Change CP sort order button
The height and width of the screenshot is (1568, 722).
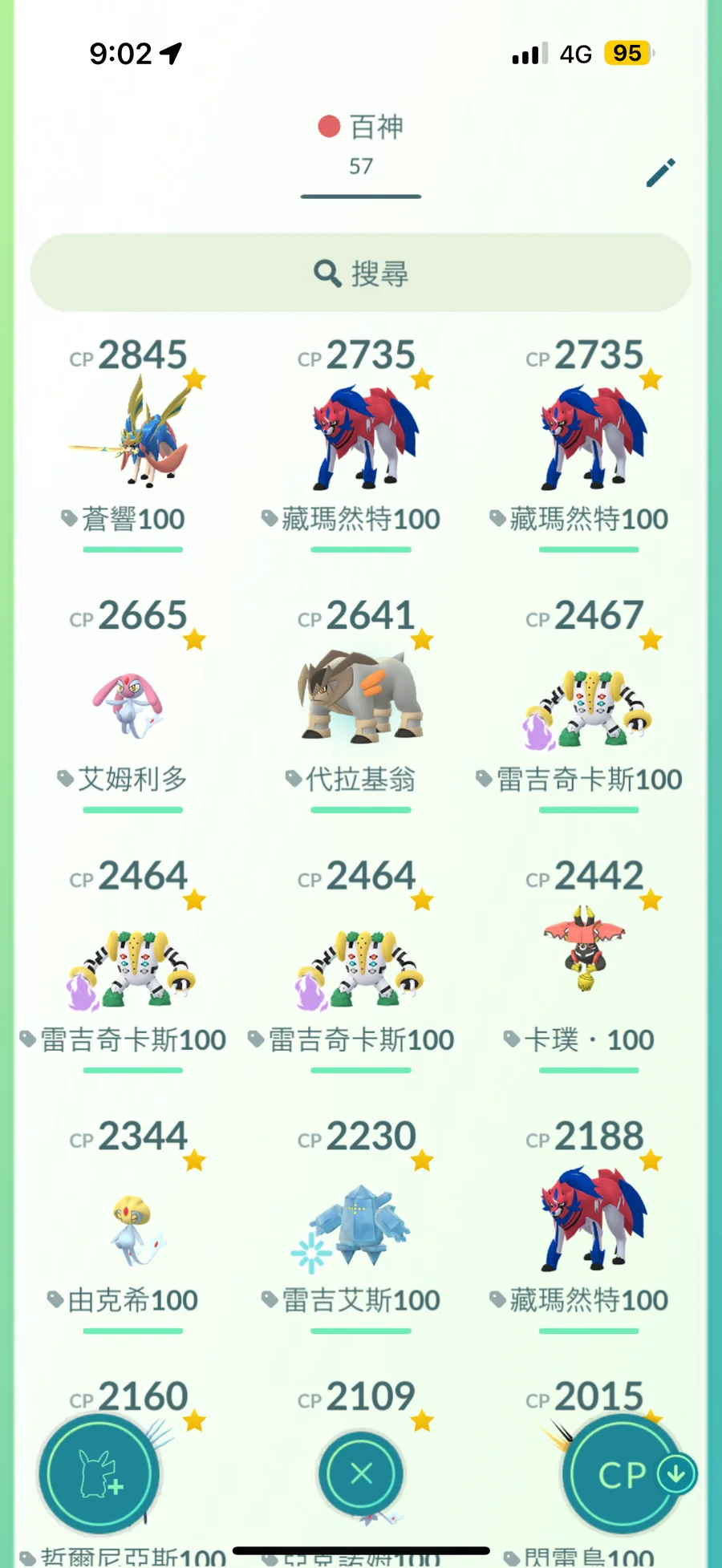pyautogui.click(x=623, y=1474)
